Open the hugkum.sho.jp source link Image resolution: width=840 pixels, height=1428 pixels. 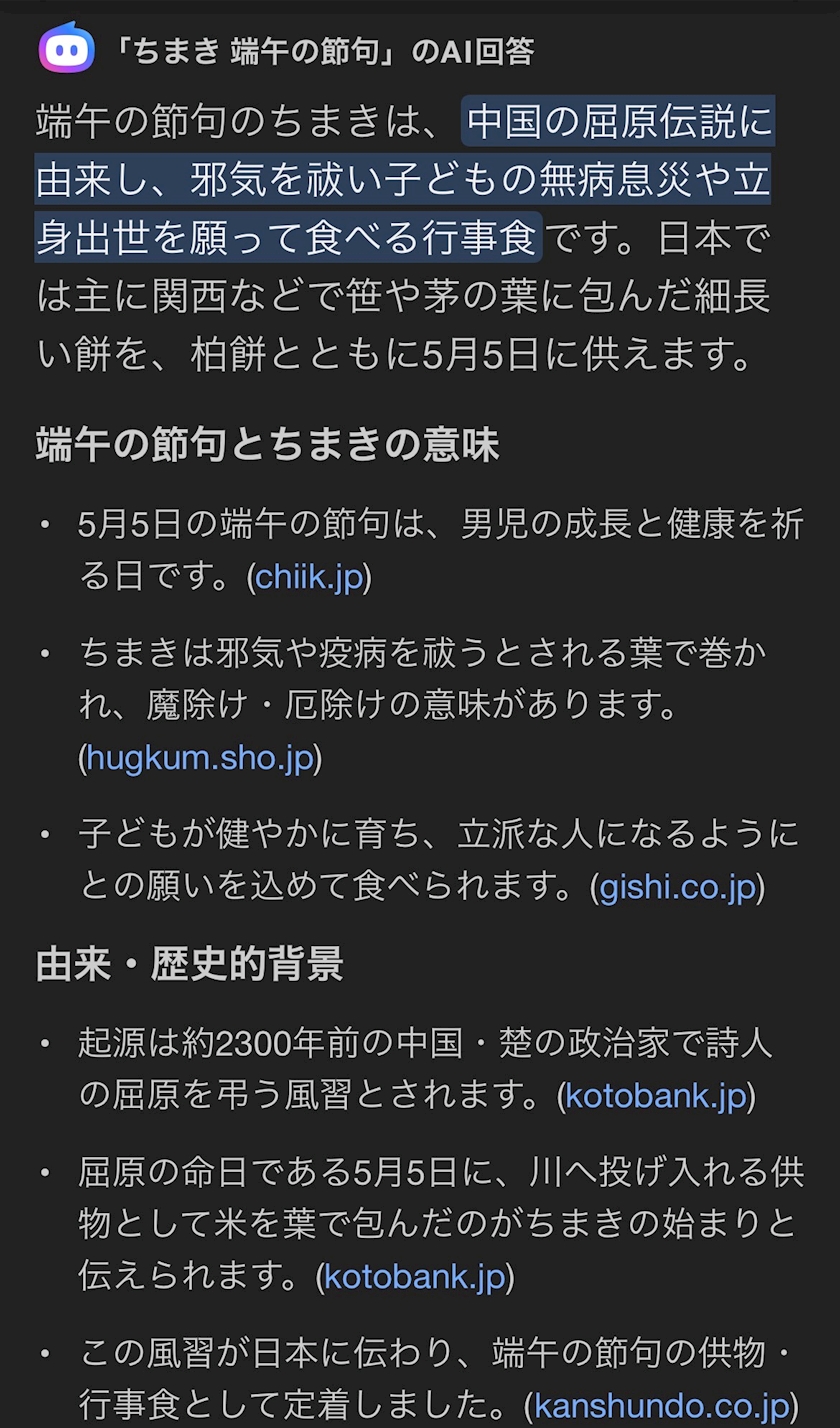[200, 758]
